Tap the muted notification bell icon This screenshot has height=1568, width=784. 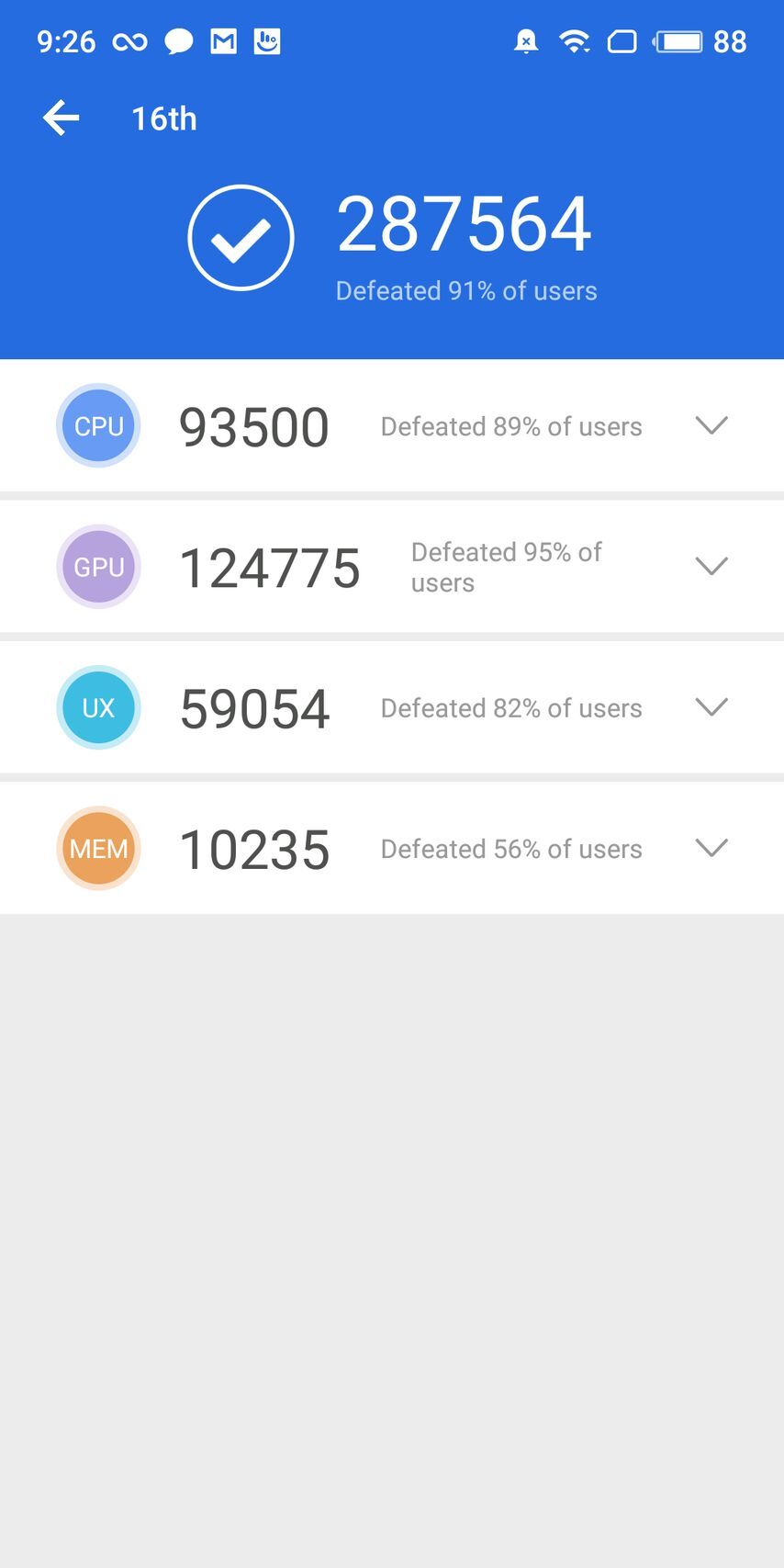click(x=525, y=40)
